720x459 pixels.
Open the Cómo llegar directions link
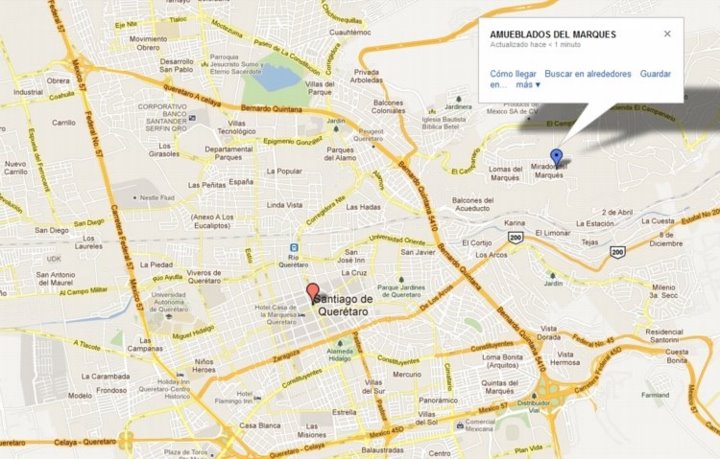pos(513,74)
